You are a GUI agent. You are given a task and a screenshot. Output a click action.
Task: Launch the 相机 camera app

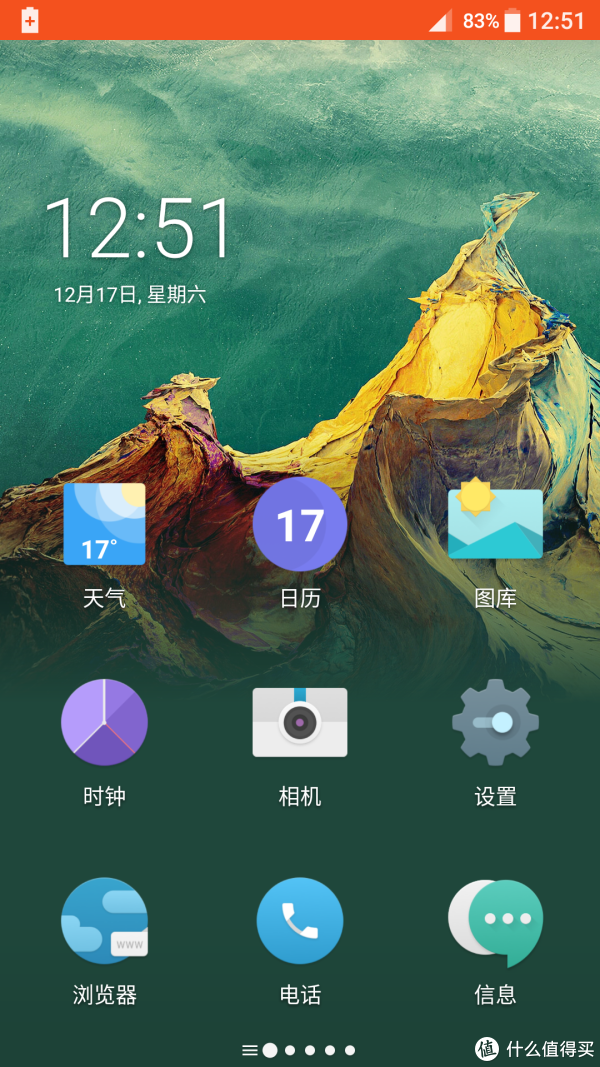300,722
